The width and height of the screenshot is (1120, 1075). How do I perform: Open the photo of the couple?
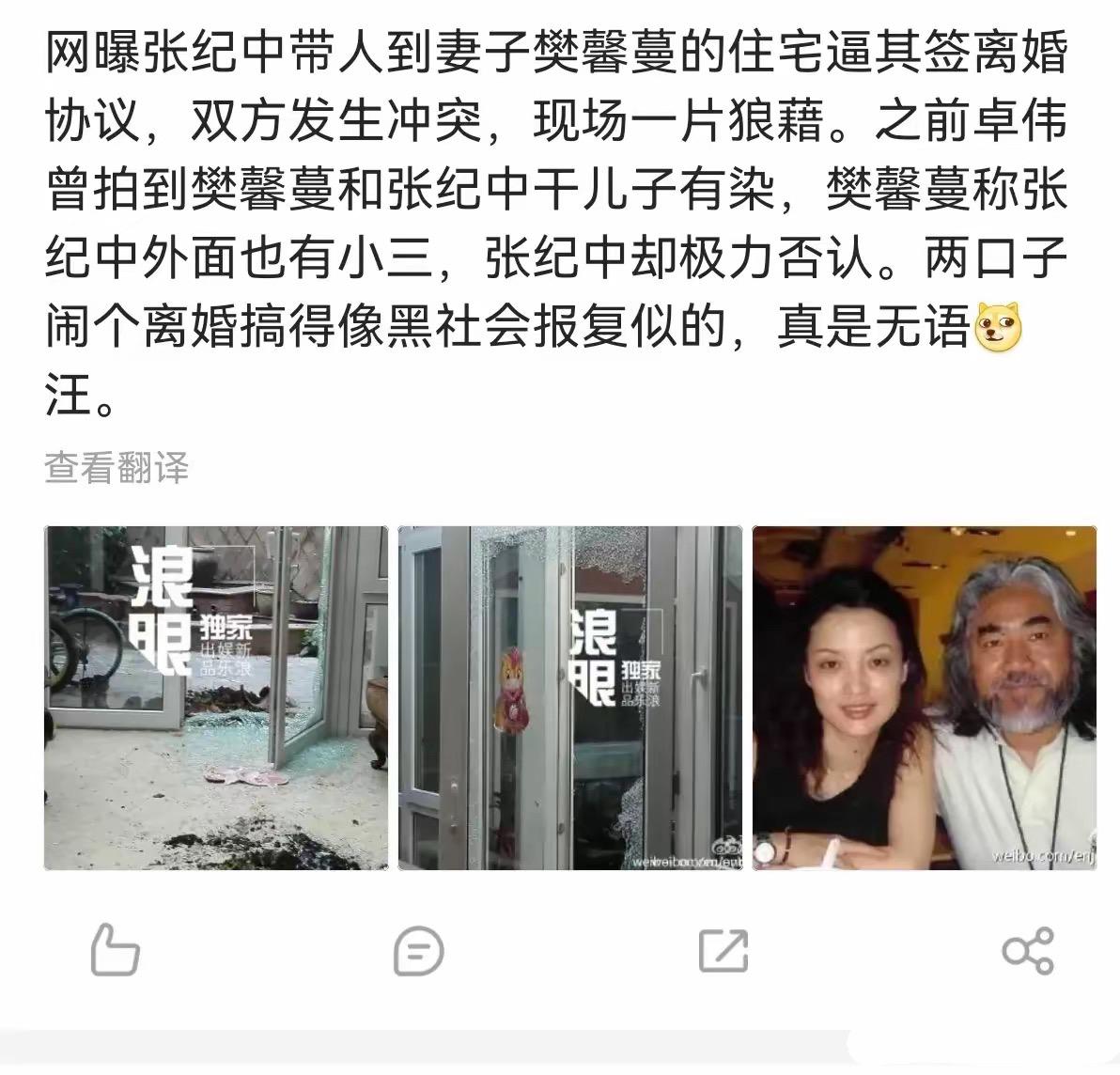924,697
